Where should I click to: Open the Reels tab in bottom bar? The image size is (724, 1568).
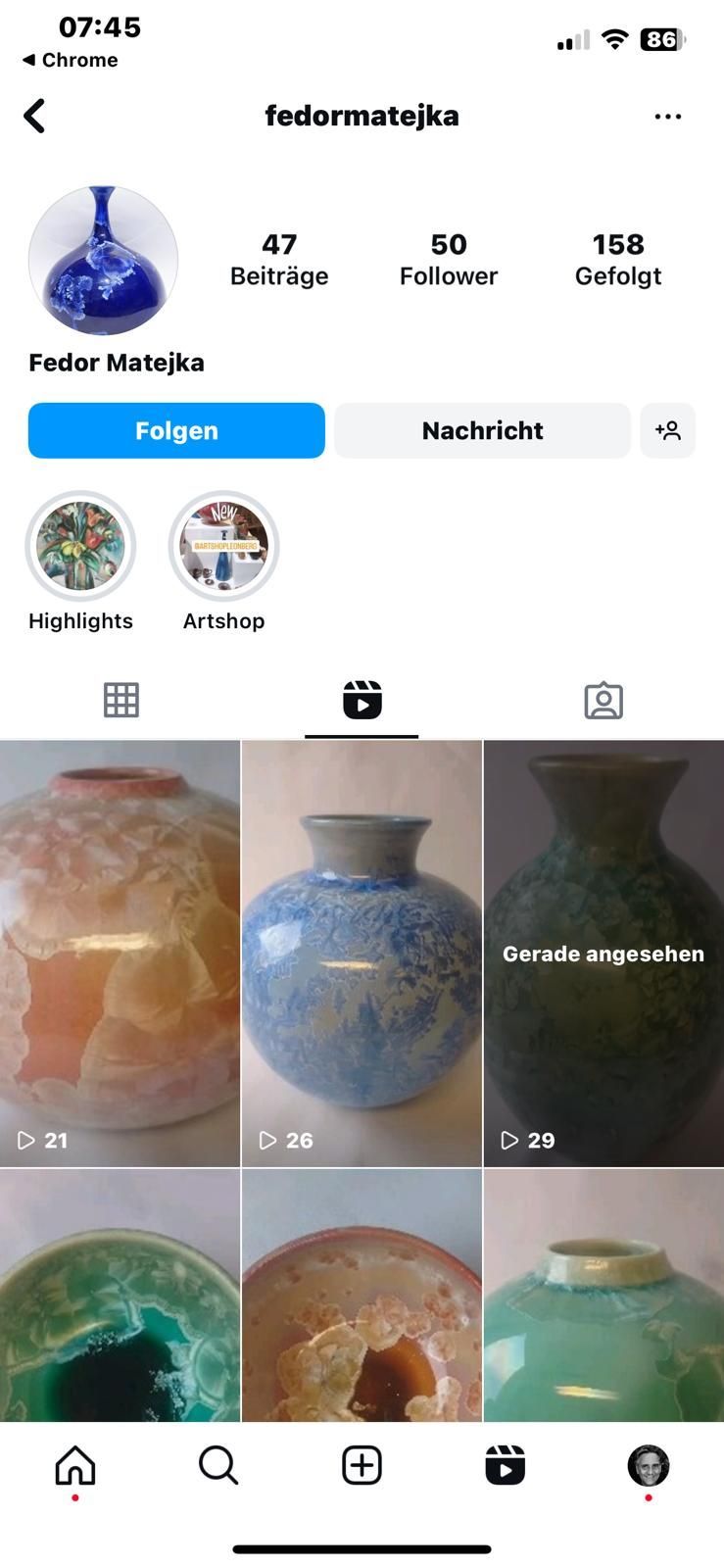pyautogui.click(x=505, y=1466)
